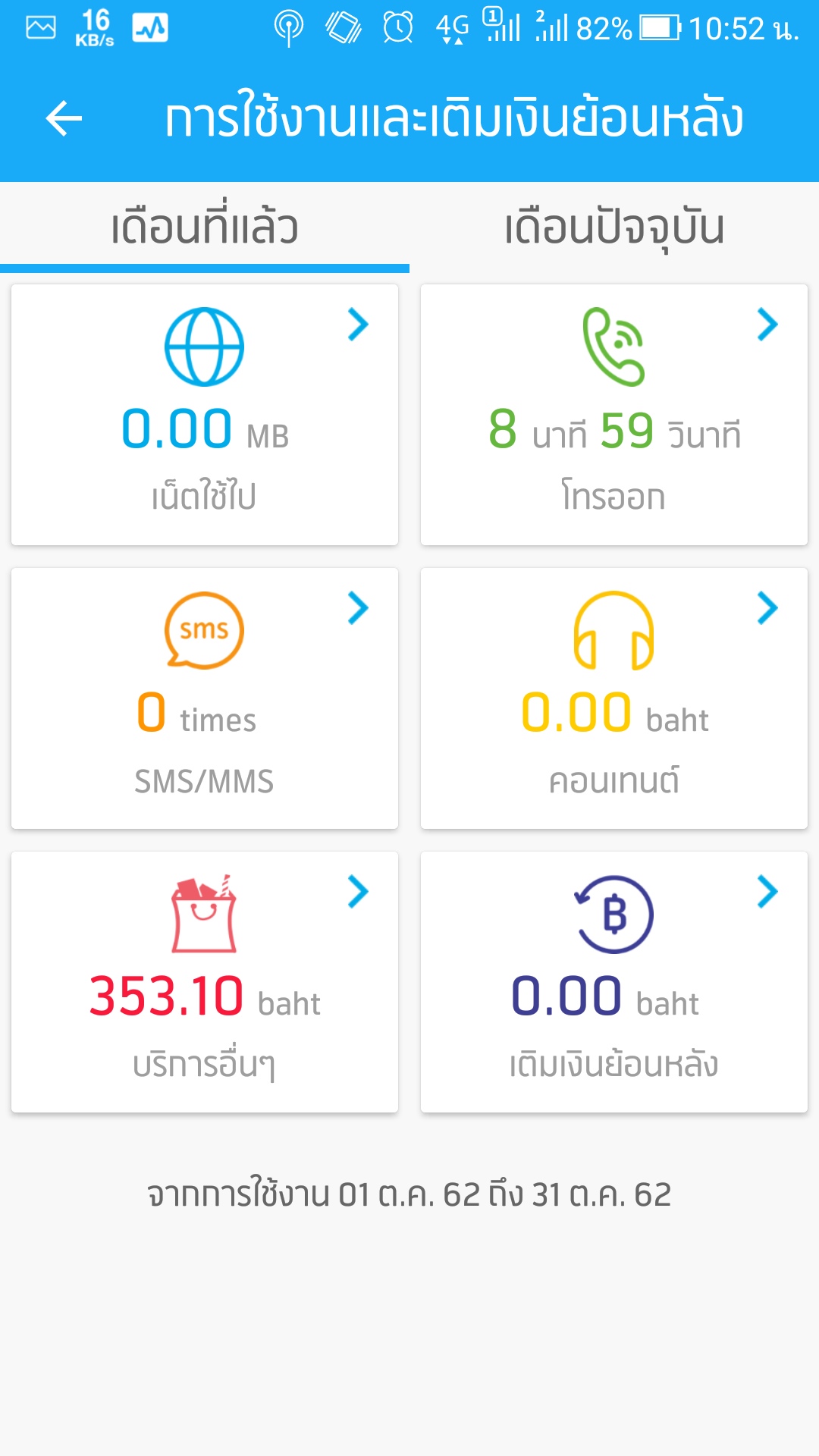
Task: Open the บริการอื่นๆ 353.10 baht card
Action: 205,982
